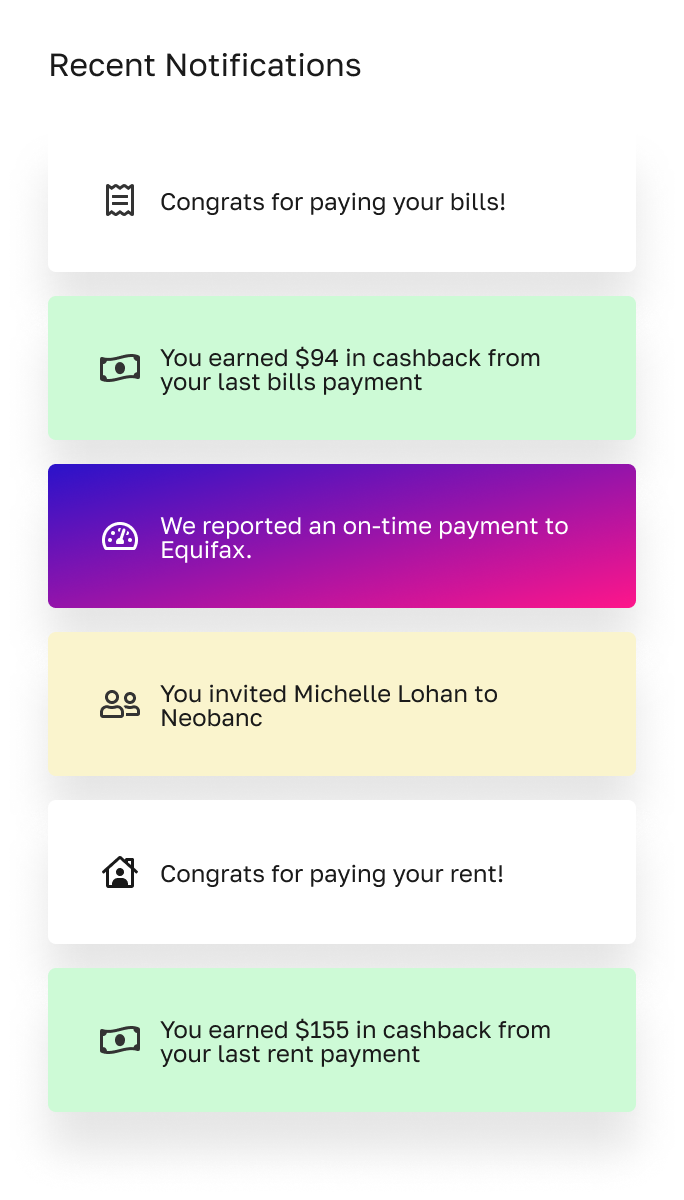Check the $155 rent cashback notification
The width and height of the screenshot is (684, 1200).
click(x=341, y=1041)
